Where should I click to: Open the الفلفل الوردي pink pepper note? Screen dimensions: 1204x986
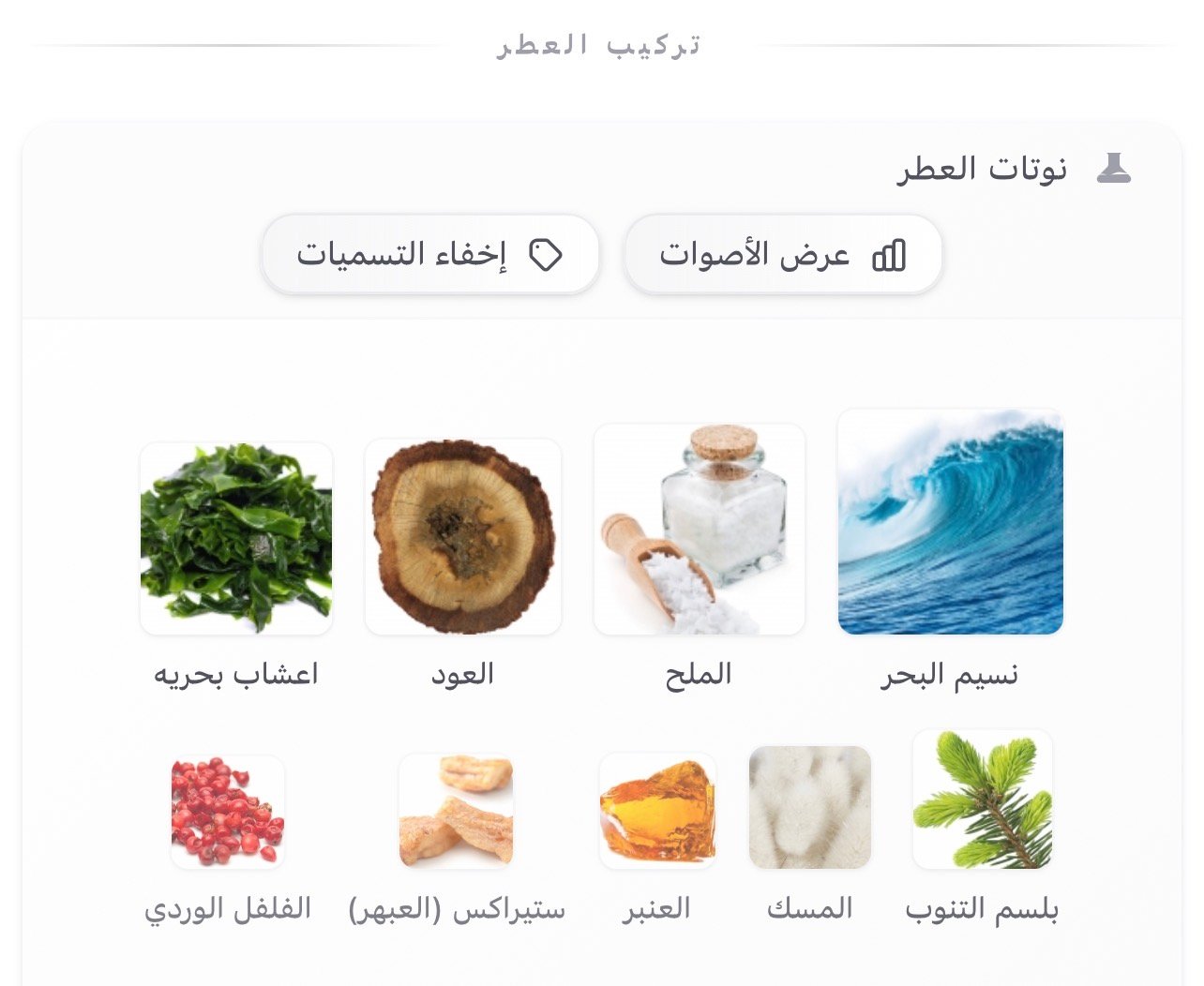[228, 812]
